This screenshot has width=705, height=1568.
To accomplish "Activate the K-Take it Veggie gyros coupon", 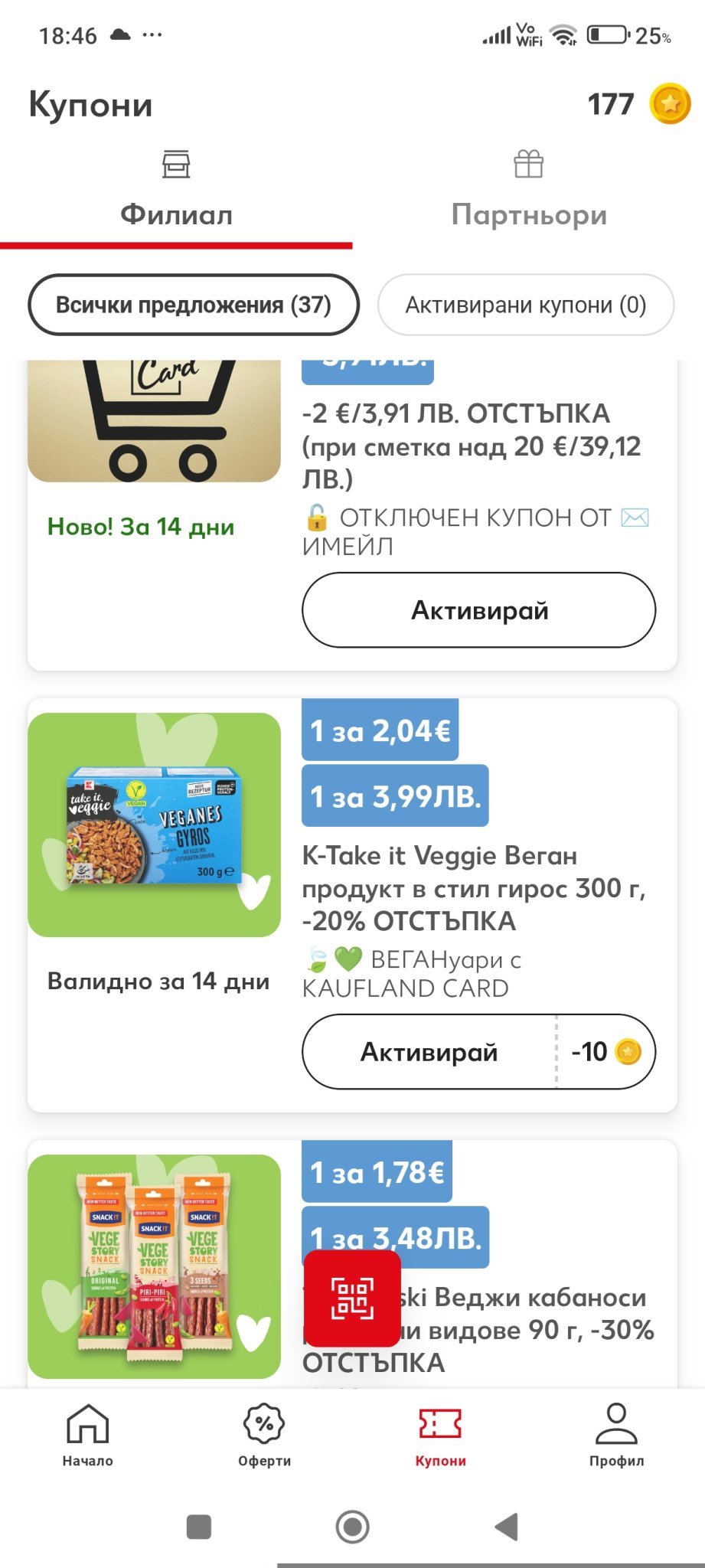I will click(429, 1052).
